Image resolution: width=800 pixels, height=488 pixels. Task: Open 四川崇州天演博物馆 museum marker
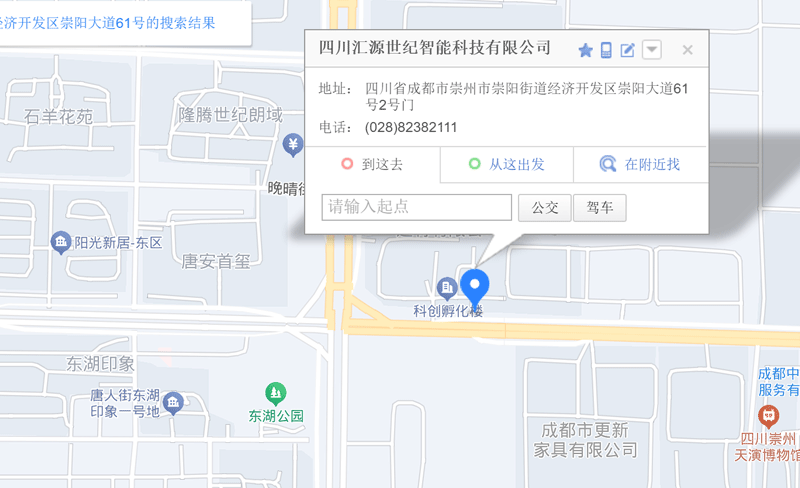768,414
